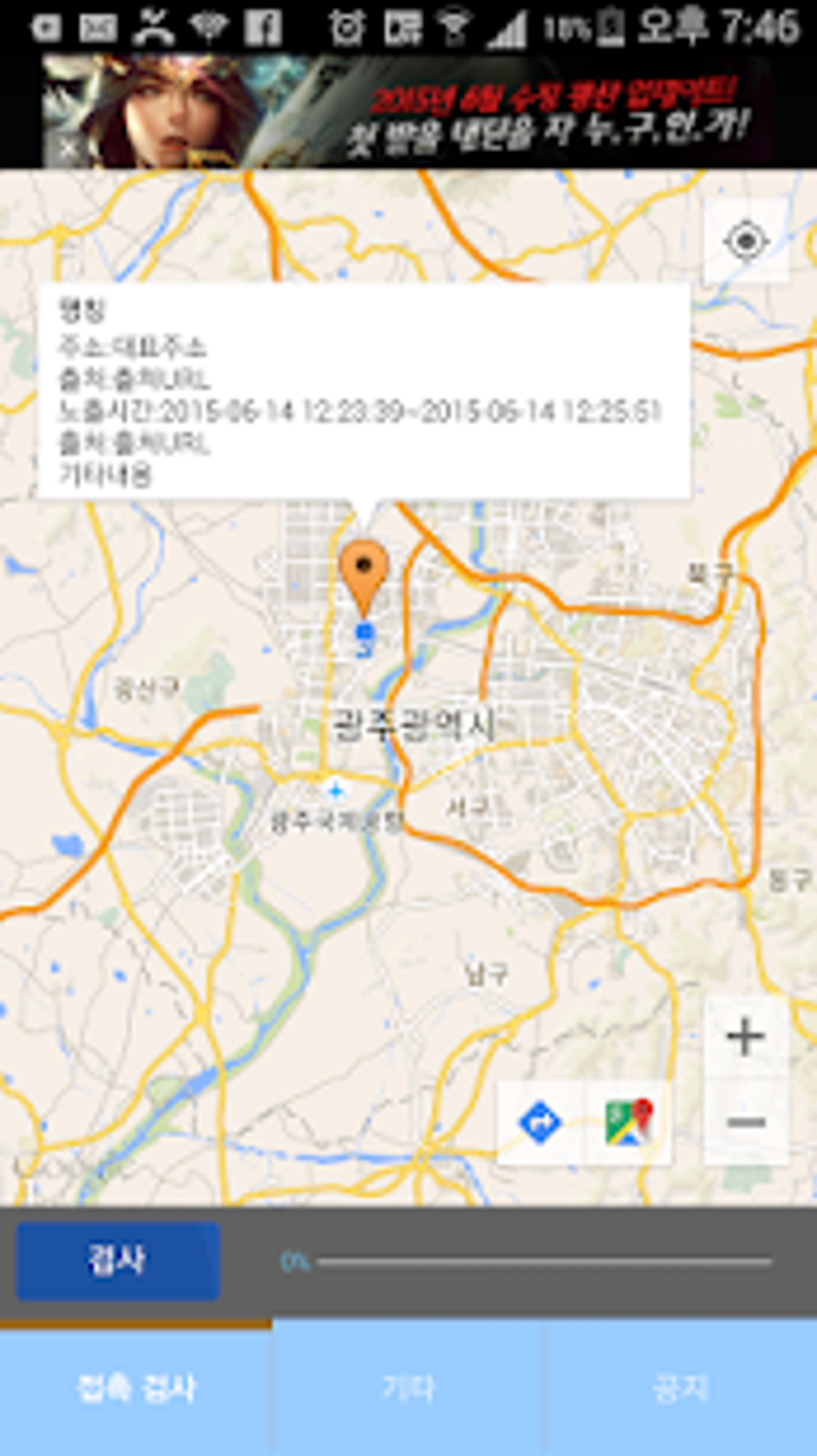Tap the blue 검사 button
Viewport: 817px width, 1456px height.
[118, 1261]
